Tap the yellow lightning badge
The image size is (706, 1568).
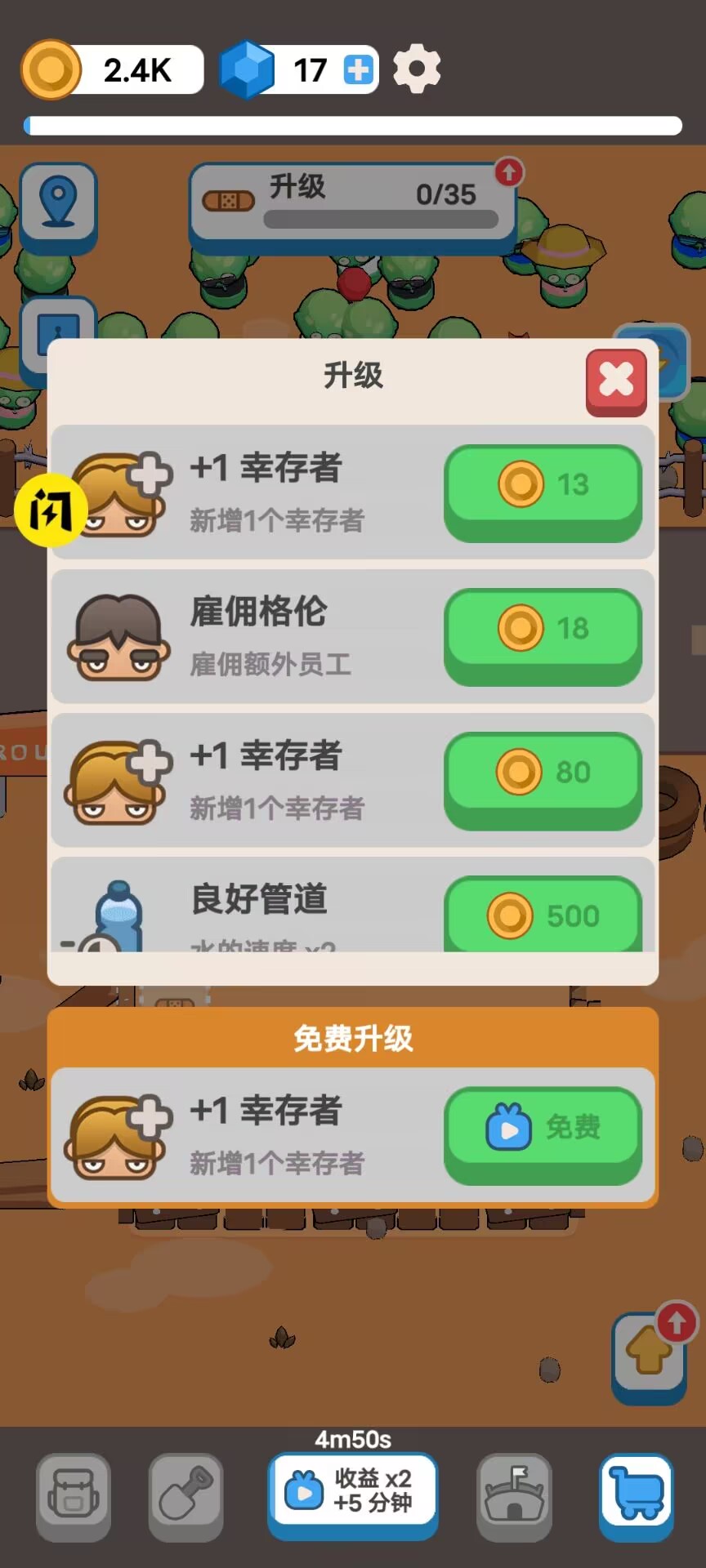pyautogui.click(x=51, y=510)
